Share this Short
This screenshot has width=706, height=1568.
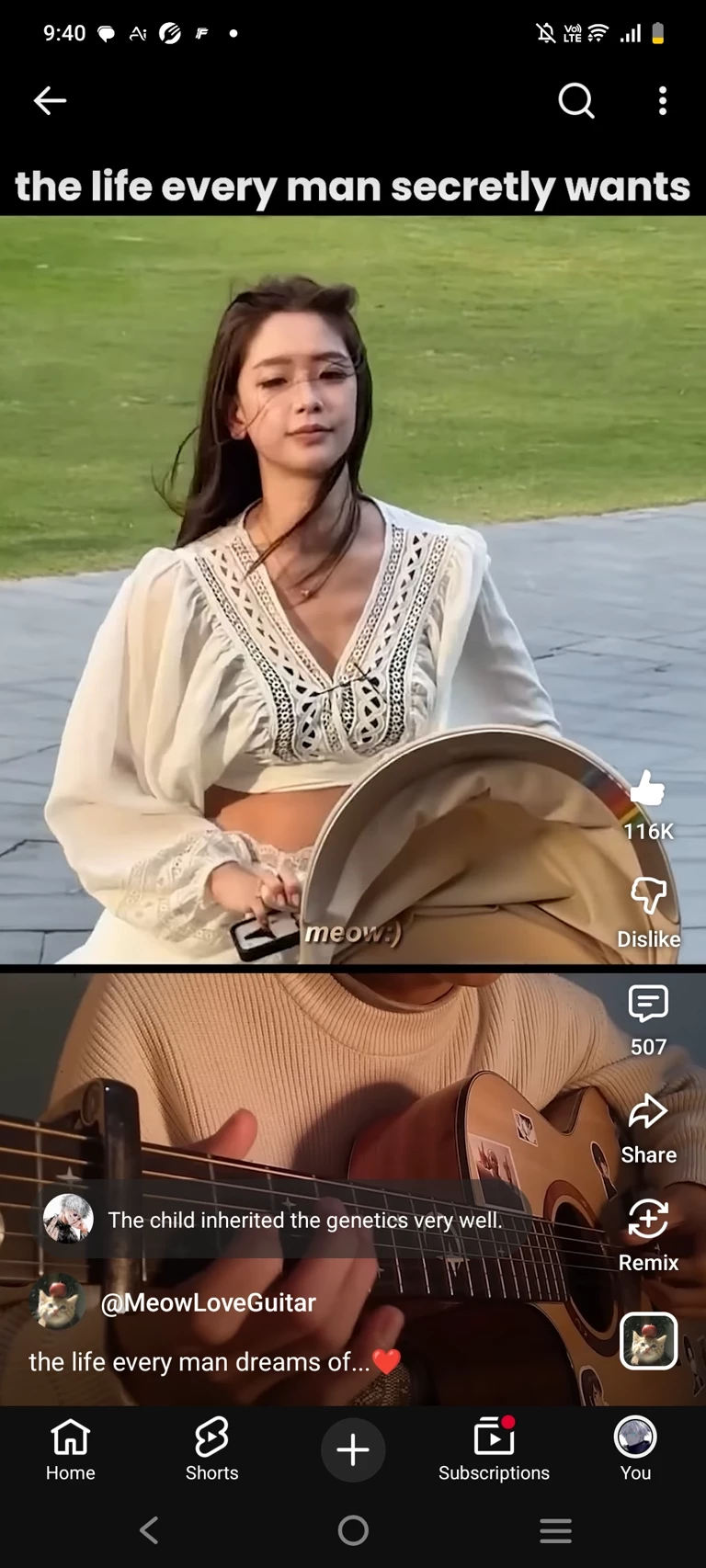(x=648, y=1113)
